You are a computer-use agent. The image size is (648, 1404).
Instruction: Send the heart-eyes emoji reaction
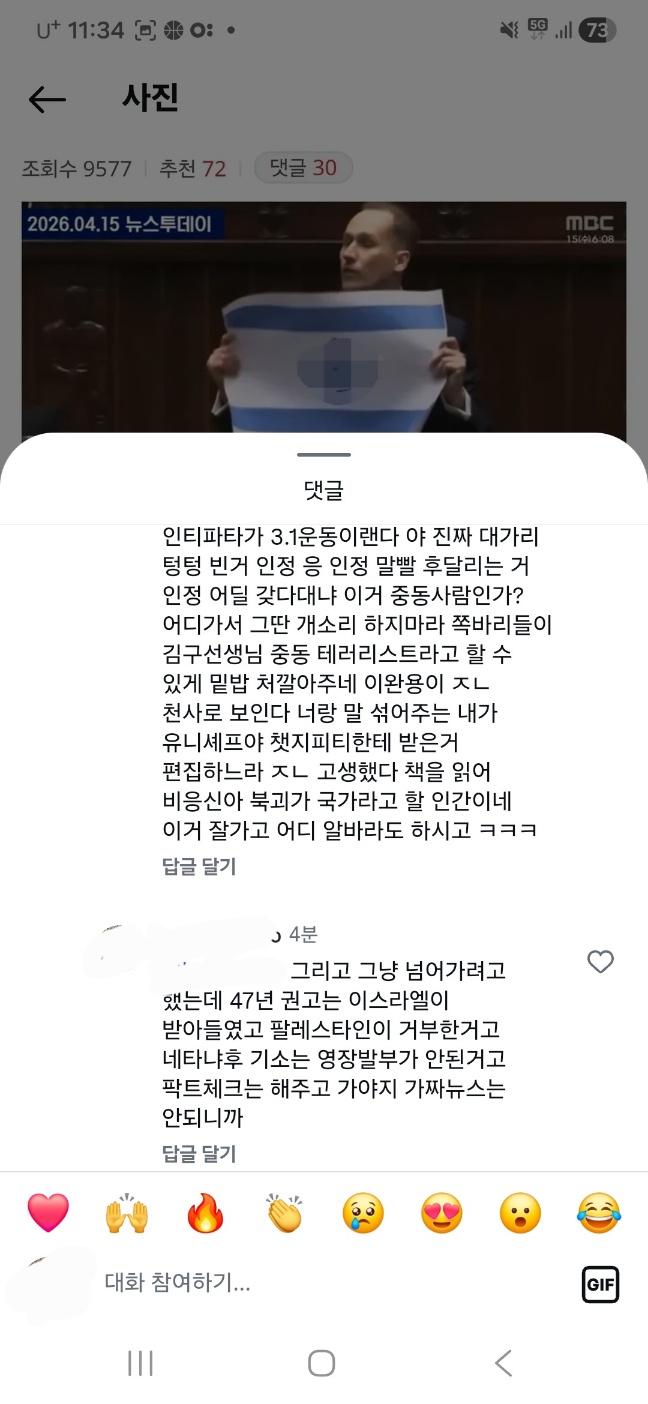[442, 1213]
